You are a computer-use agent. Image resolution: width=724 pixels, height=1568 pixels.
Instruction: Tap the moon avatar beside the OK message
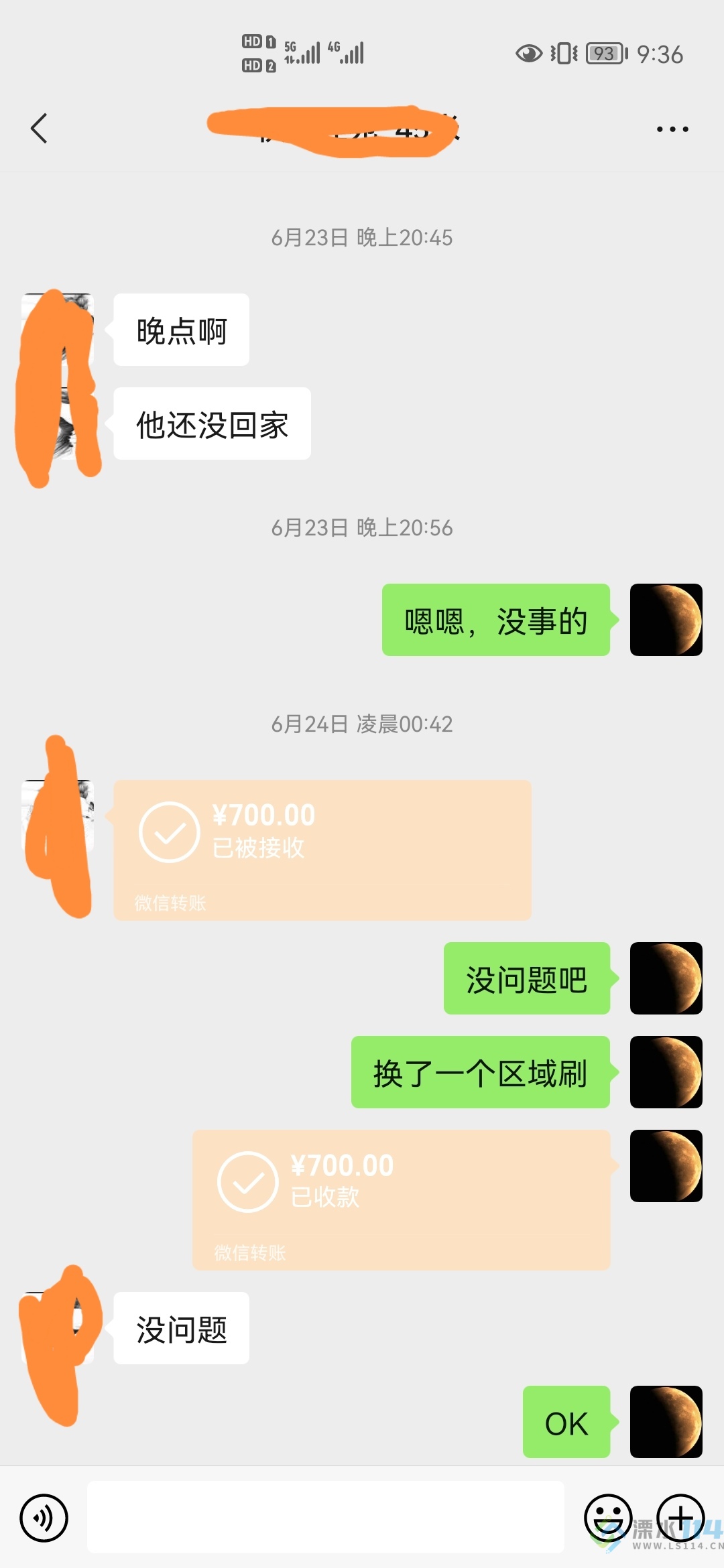(x=666, y=1421)
